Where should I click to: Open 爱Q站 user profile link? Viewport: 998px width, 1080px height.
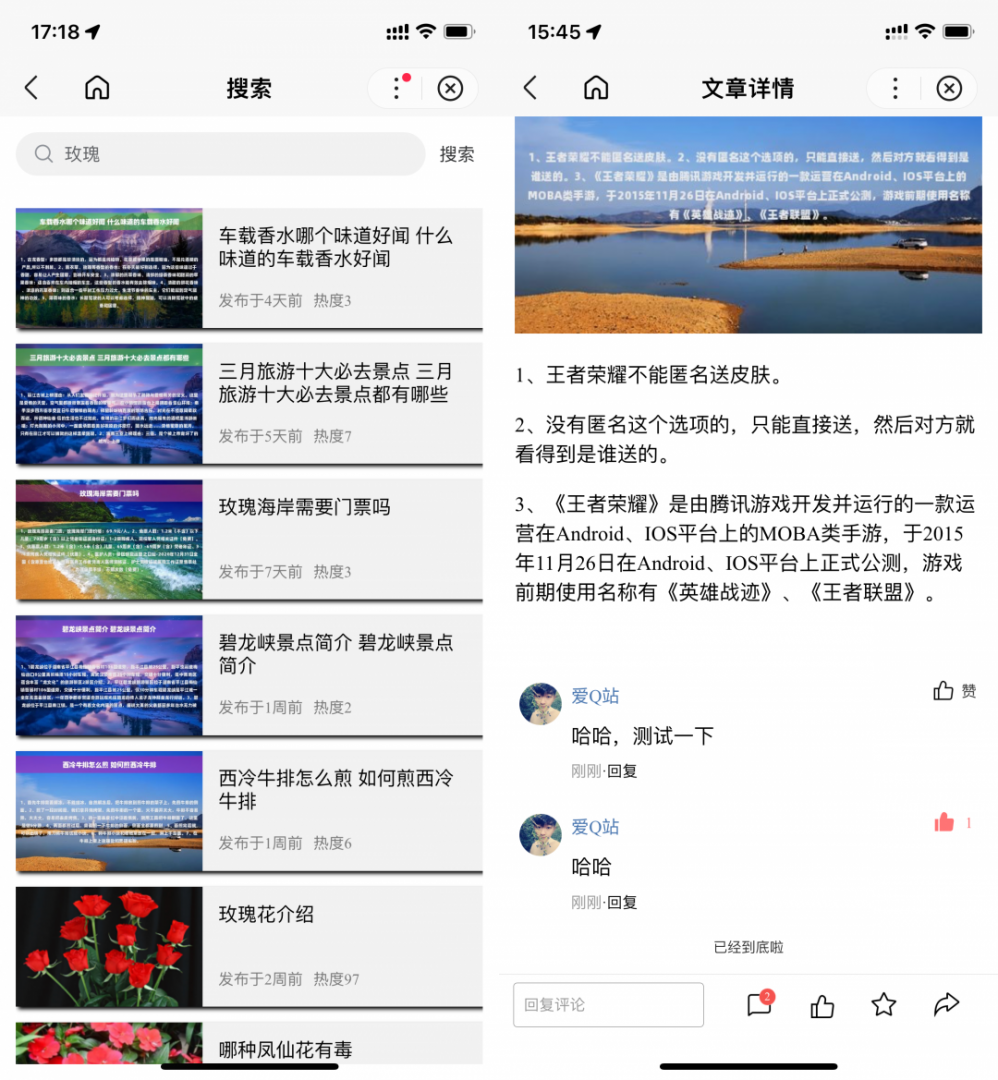tap(596, 695)
